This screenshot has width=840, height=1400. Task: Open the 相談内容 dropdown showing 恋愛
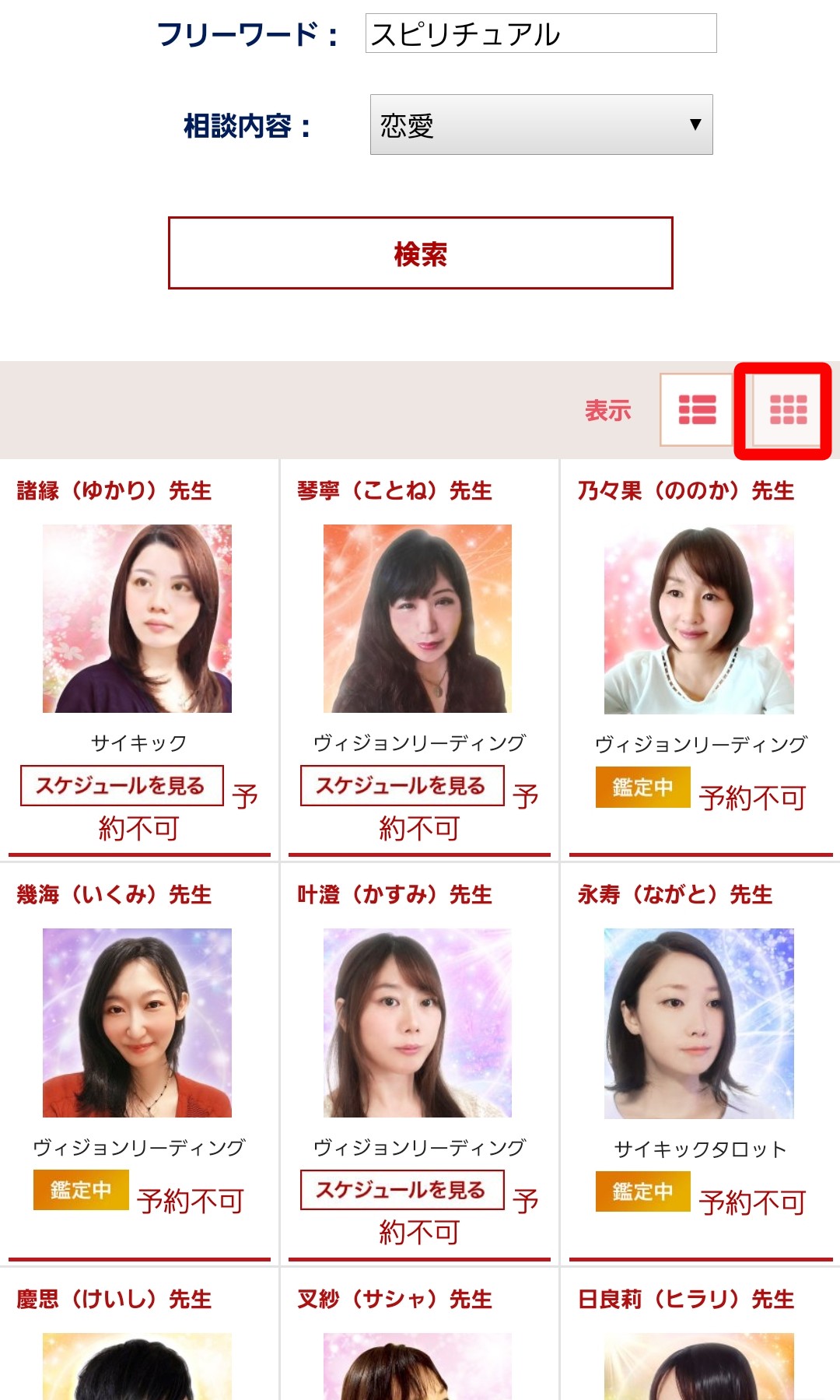[541, 125]
